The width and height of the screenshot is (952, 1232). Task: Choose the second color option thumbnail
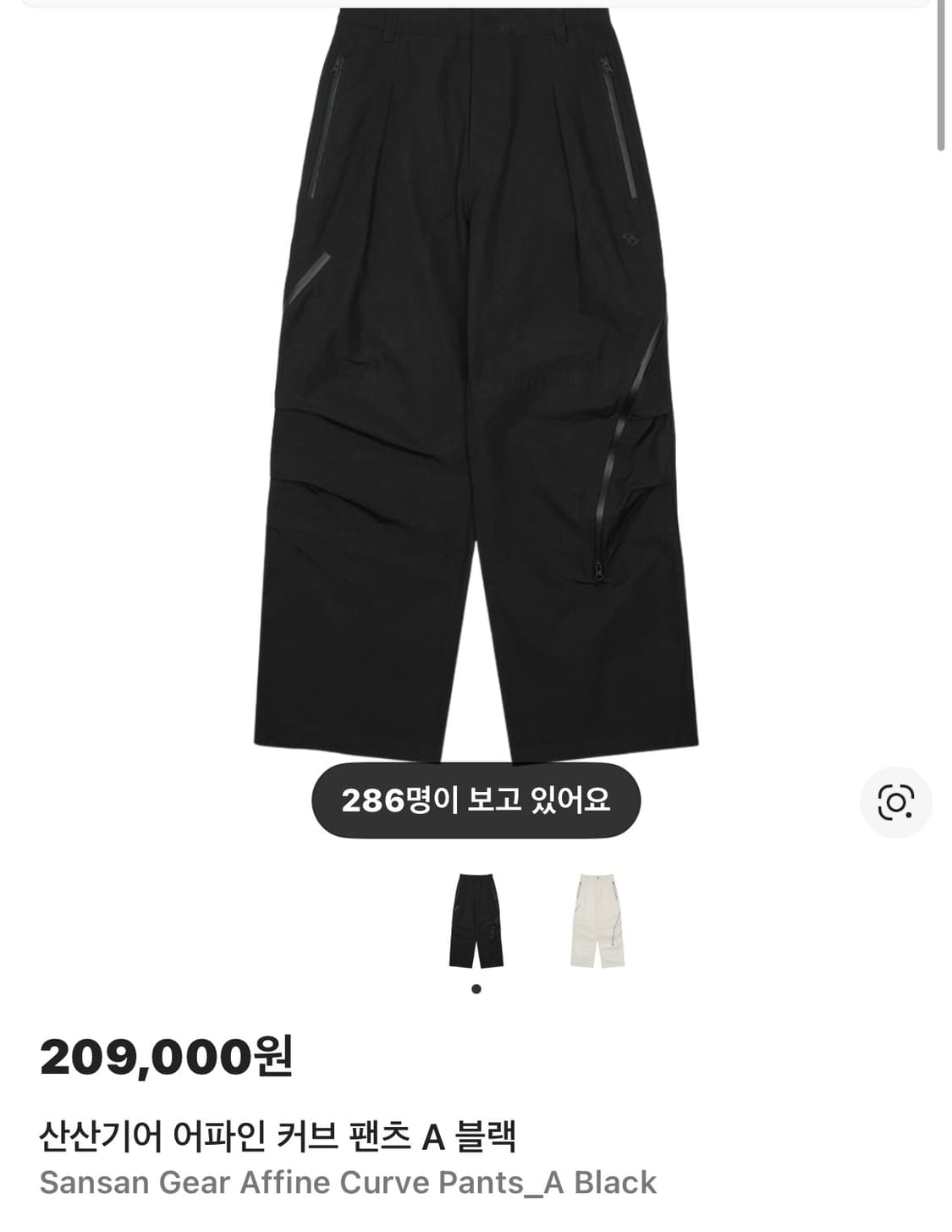coord(595,921)
